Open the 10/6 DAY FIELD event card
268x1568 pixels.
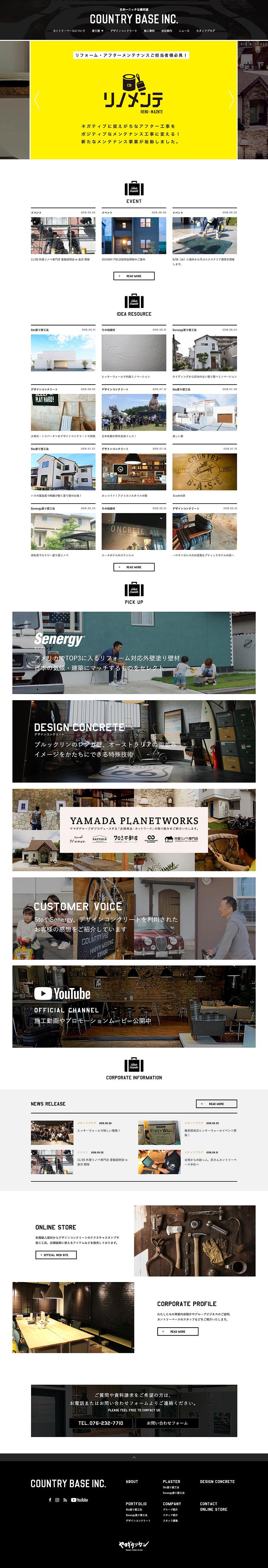click(x=134, y=236)
